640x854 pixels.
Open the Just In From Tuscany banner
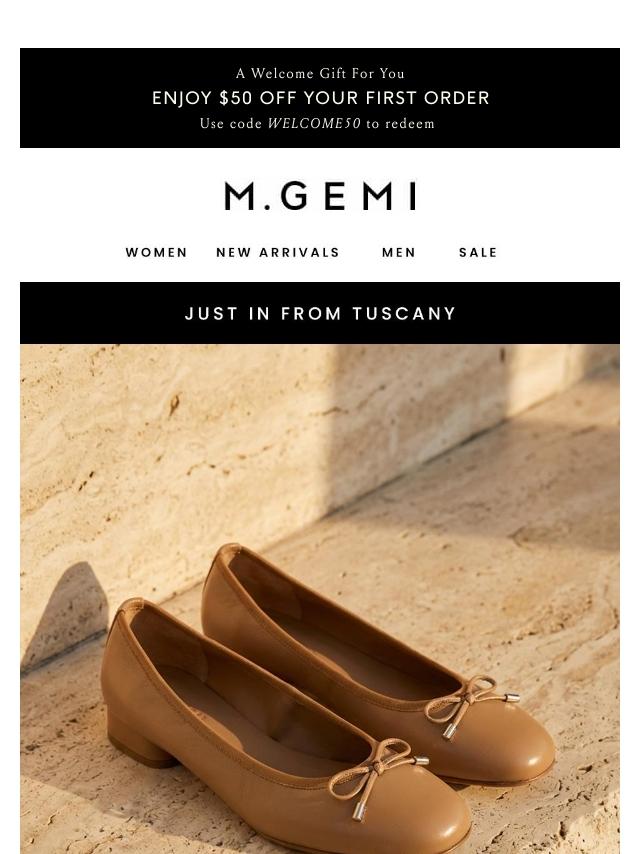[x=320, y=313]
